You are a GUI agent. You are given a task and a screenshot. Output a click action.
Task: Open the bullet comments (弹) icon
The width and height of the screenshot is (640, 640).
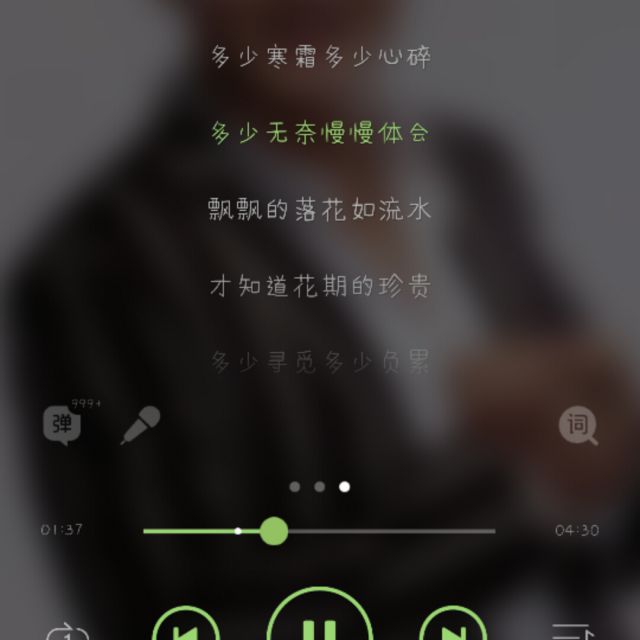click(63, 425)
